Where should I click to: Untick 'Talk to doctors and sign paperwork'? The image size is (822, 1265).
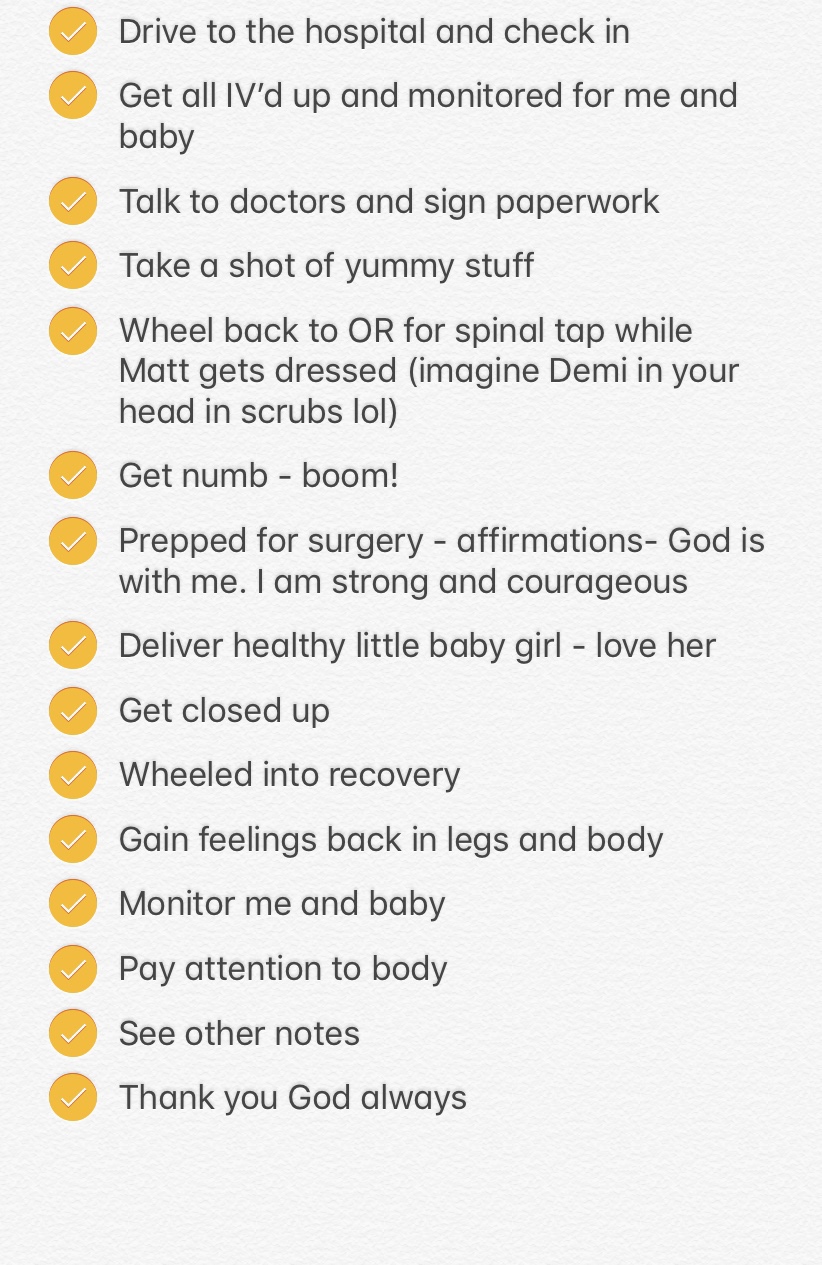[x=73, y=201]
